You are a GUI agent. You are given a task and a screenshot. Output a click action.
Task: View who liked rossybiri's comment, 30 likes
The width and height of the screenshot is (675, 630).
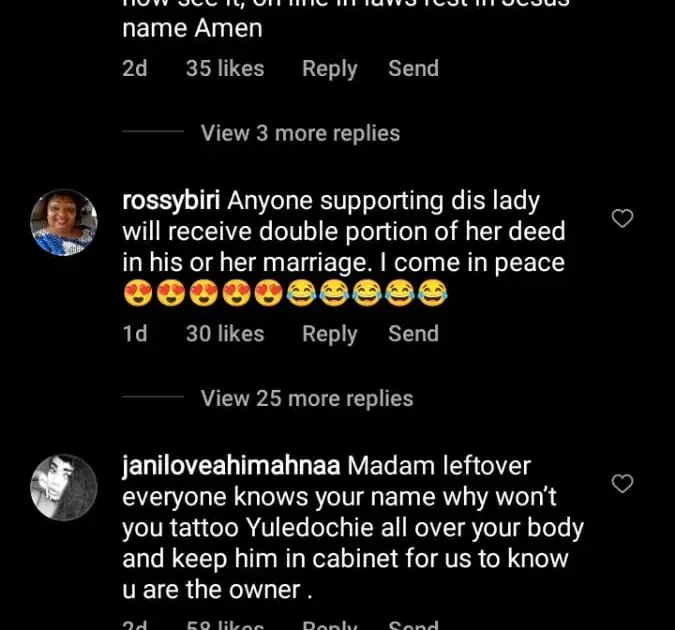(x=225, y=334)
